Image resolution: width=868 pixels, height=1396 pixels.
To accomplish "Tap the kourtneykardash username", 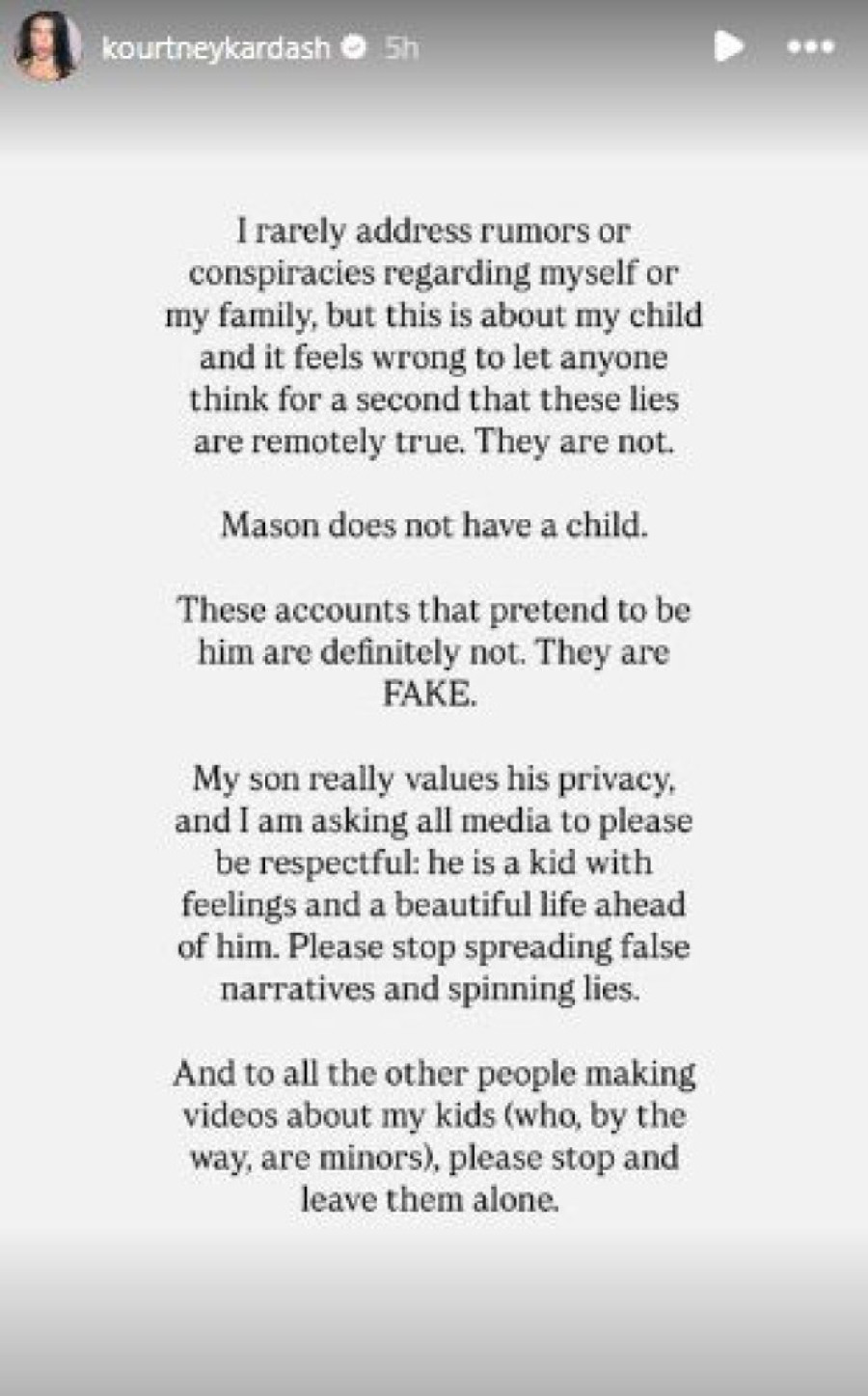I will (x=215, y=47).
